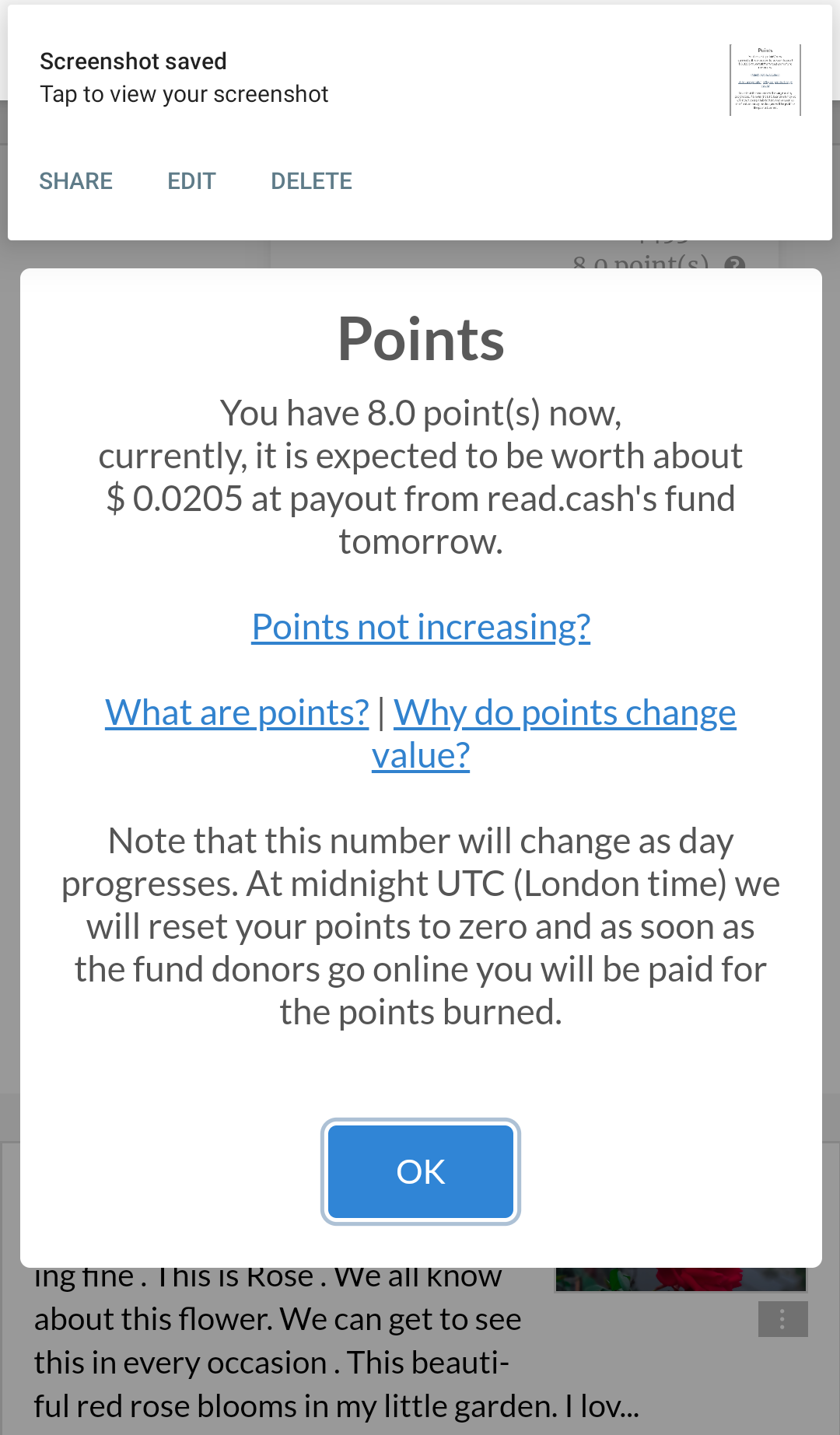The image size is (840, 1435).
Task: Edit the saved screenshot
Action: [191, 181]
